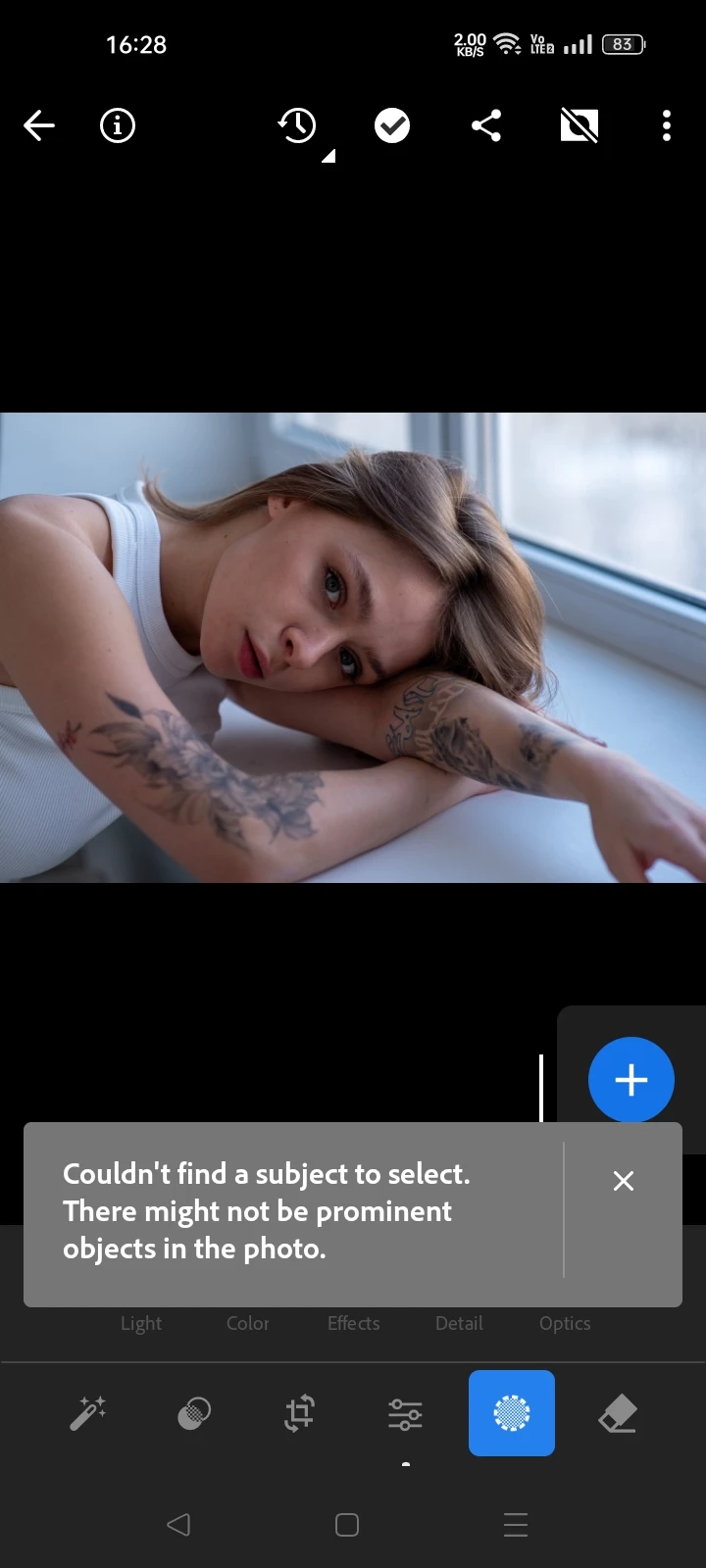The height and width of the screenshot is (1568, 706).
Task: Open the edit sliders tool
Action: coord(405,1414)
